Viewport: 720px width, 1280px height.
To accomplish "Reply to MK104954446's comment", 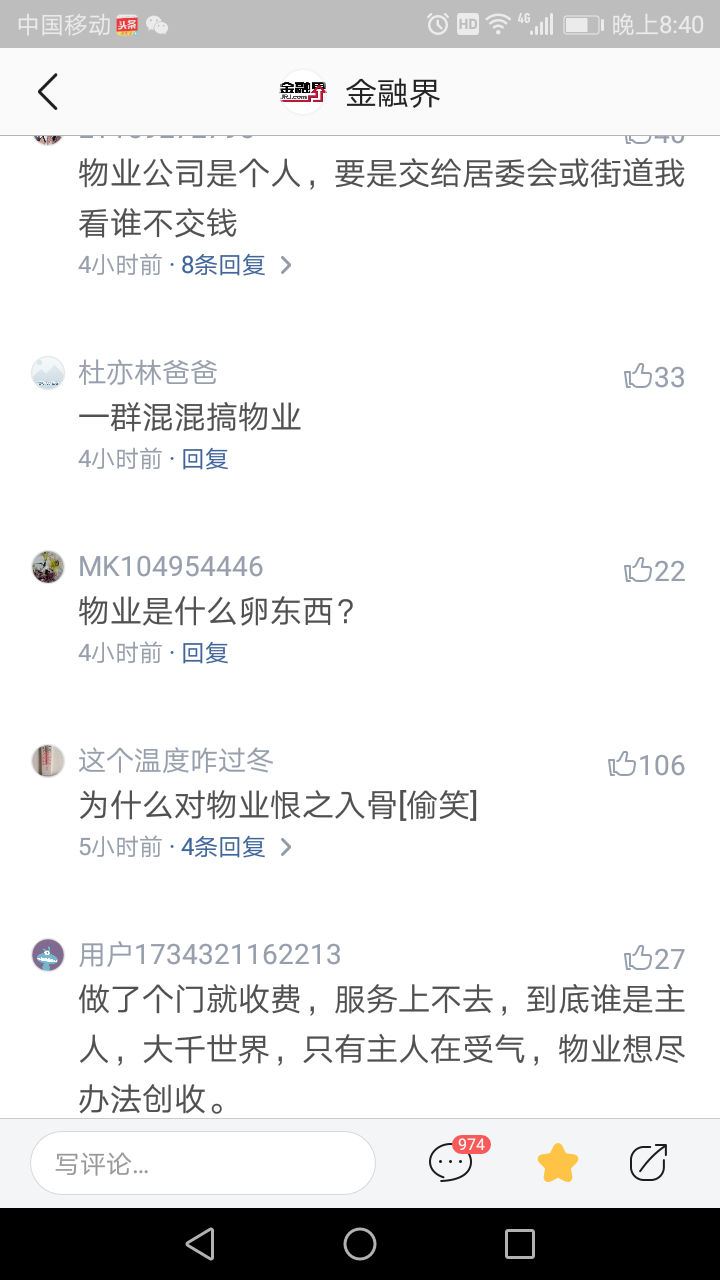I will 205,653.
